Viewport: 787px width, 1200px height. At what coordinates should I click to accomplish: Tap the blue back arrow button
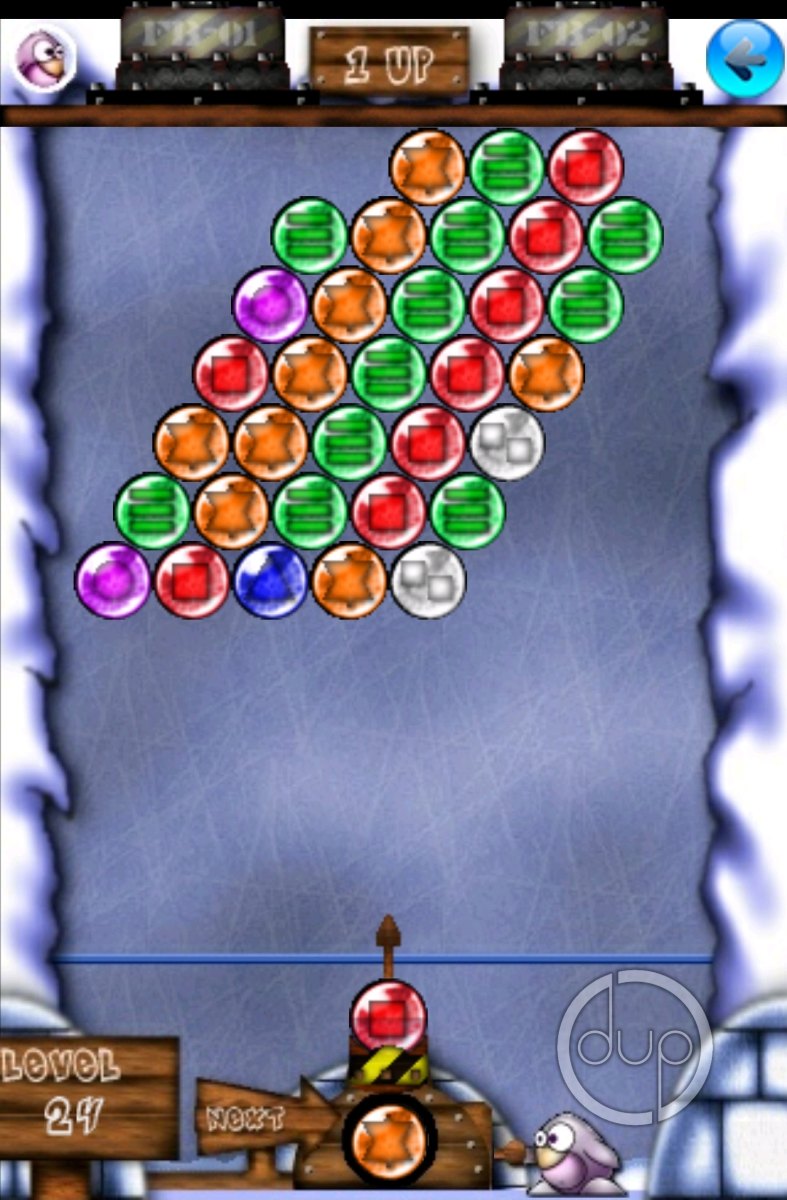(x=744, y=58)
